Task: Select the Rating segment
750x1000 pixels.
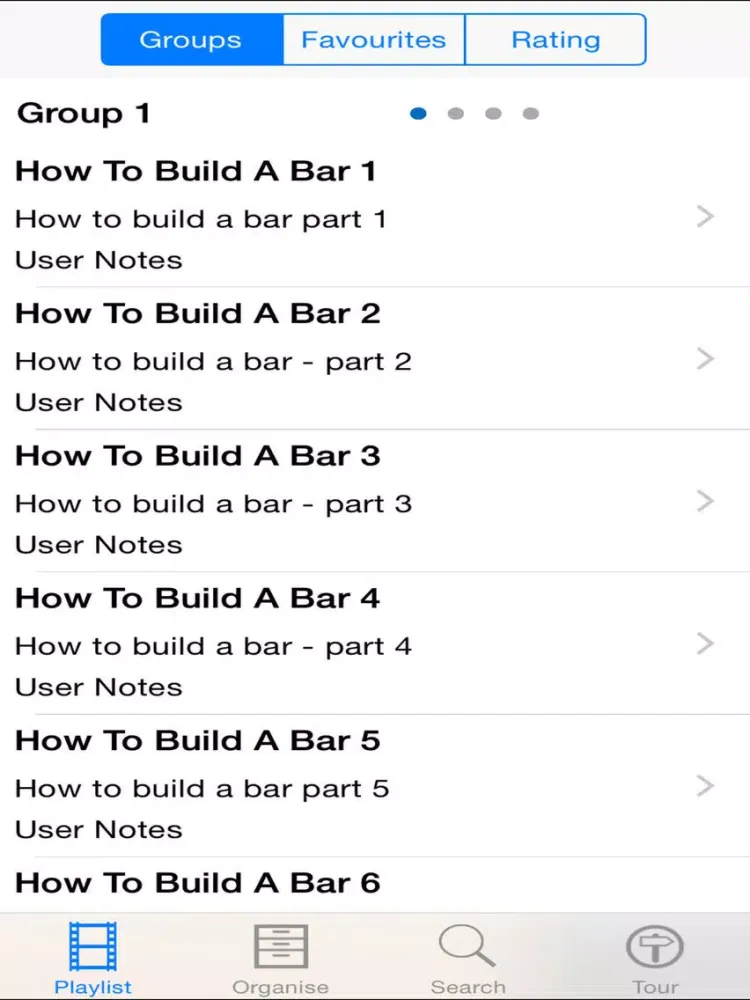Action: pyautogui.click(x=555, y=40)
